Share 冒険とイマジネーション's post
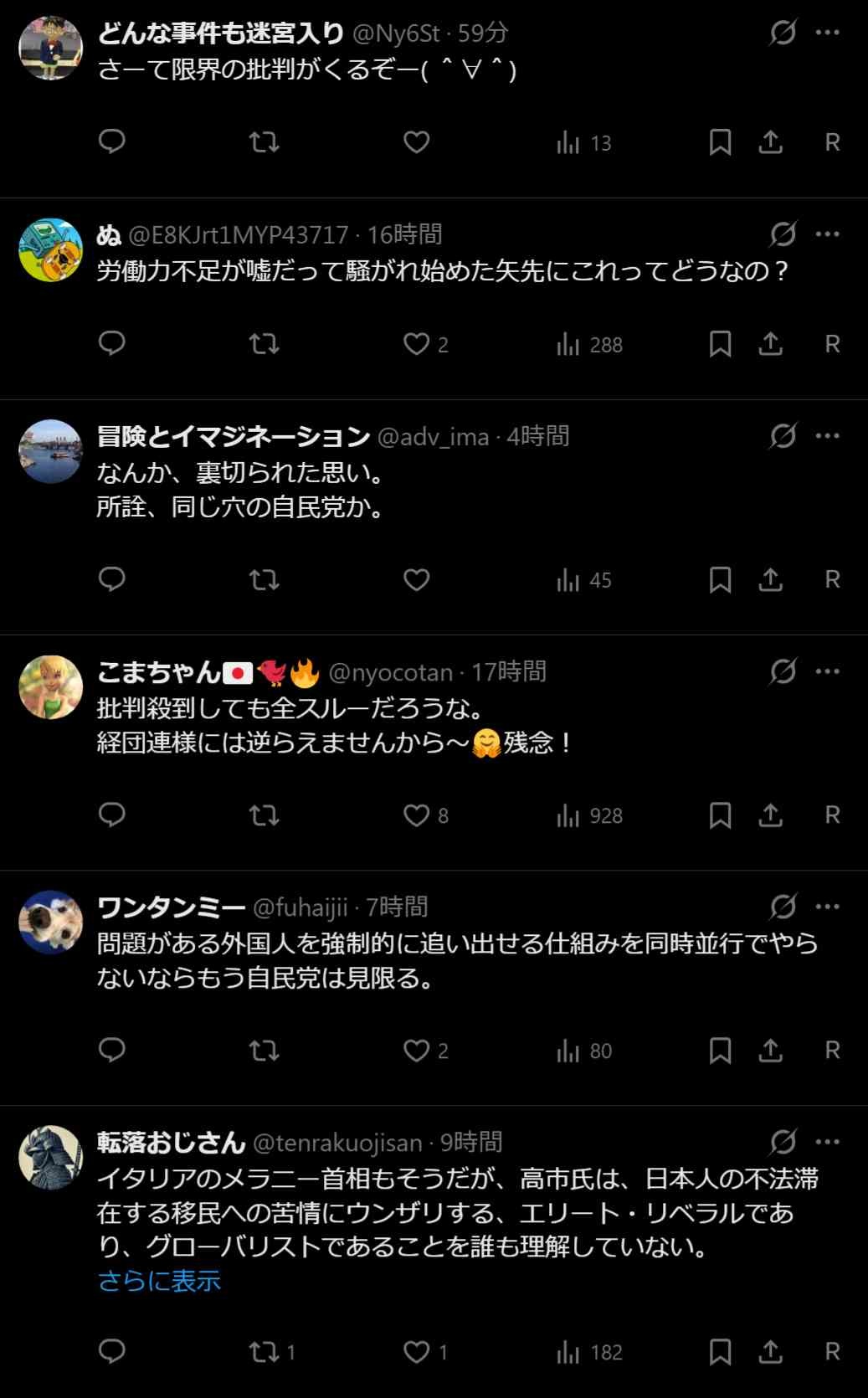This screenshot has height=1398, width=868. pos(770,579)
